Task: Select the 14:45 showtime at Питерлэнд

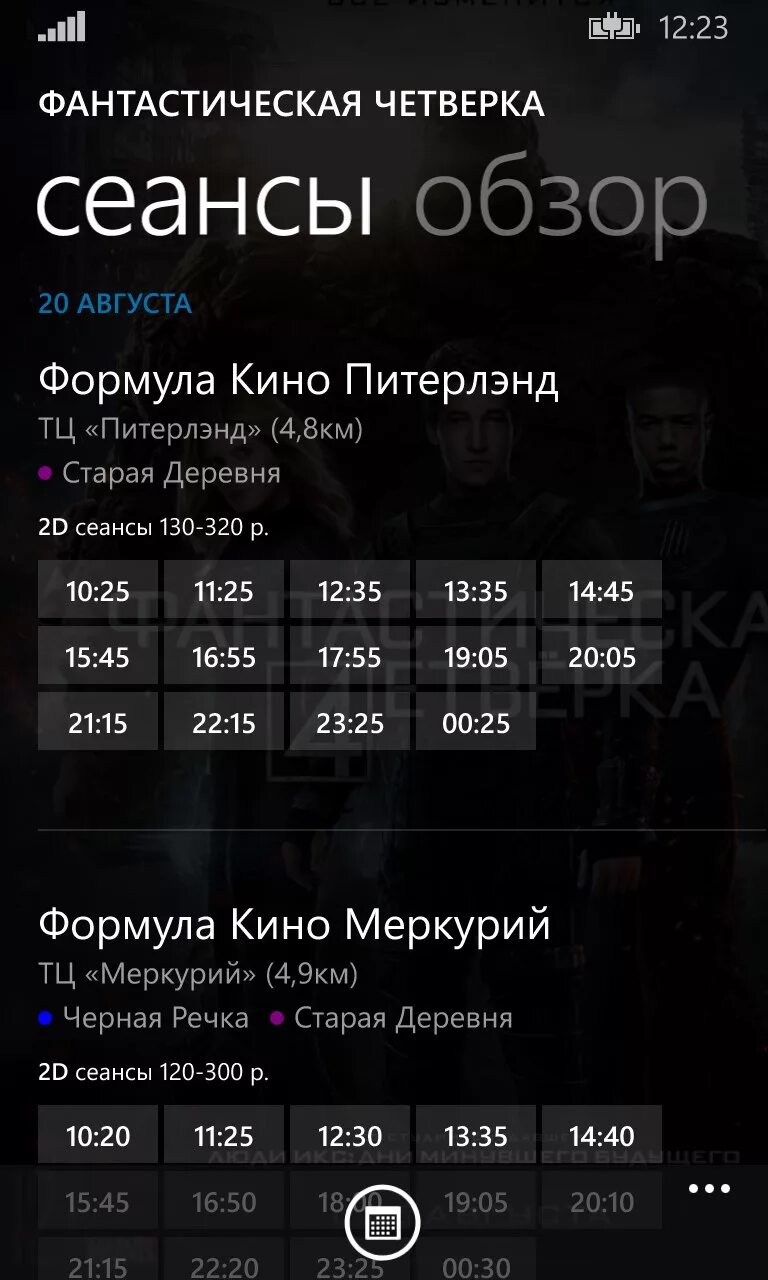Action: [x=602, y=591]
